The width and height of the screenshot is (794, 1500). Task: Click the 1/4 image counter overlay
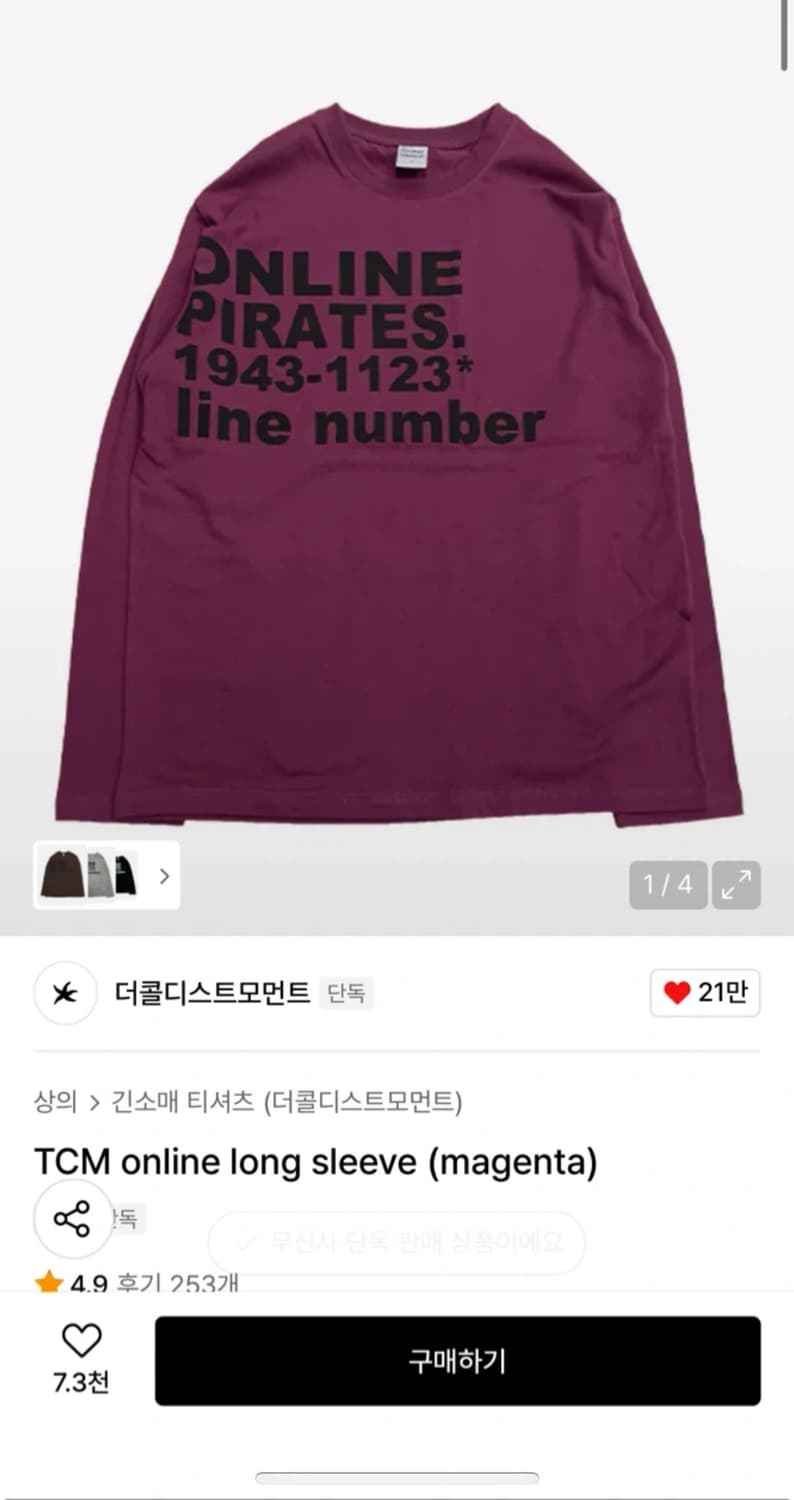click(667, 885)
